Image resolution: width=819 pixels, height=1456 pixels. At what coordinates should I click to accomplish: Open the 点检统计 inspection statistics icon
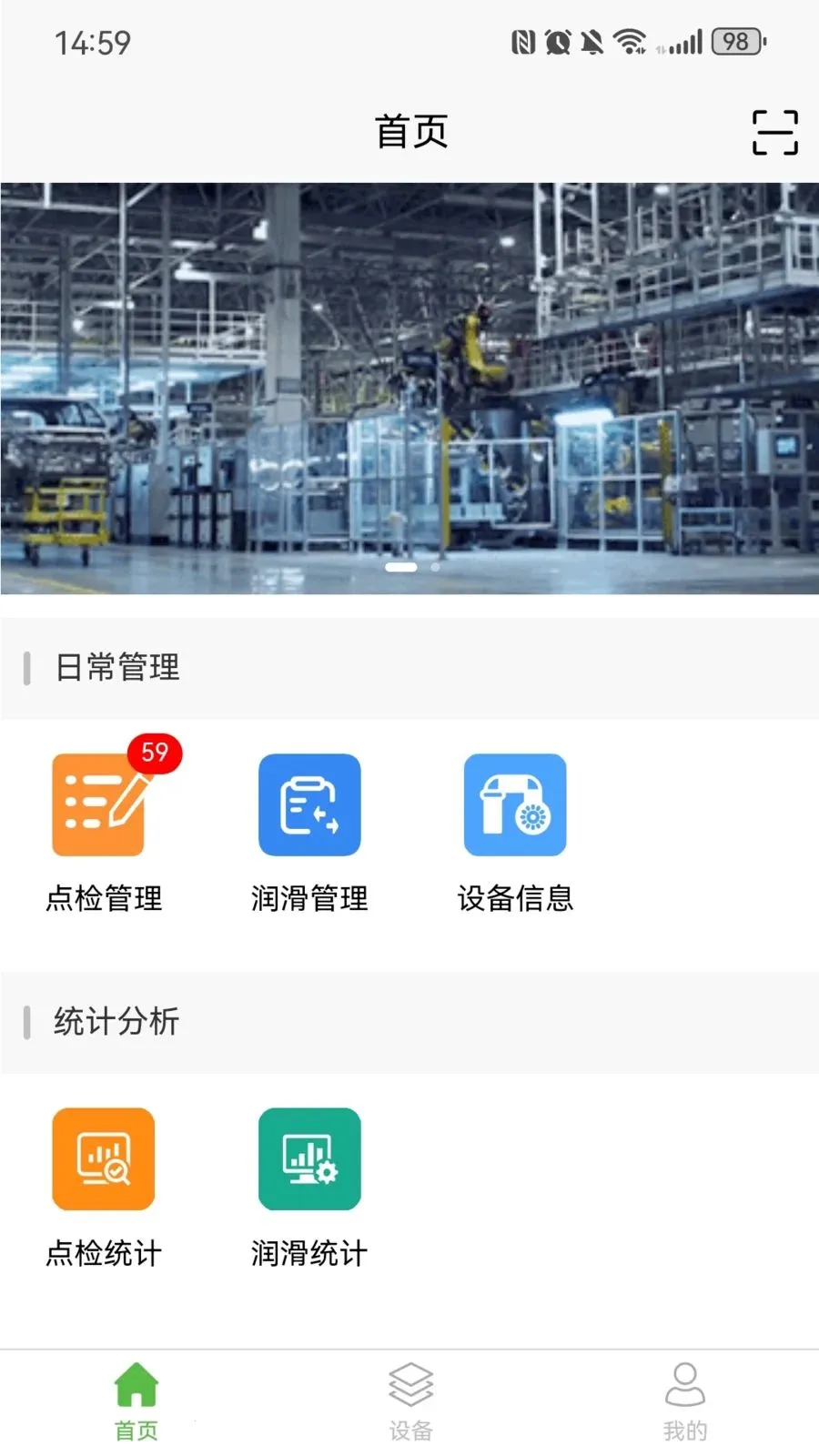tap(103, 1158)
